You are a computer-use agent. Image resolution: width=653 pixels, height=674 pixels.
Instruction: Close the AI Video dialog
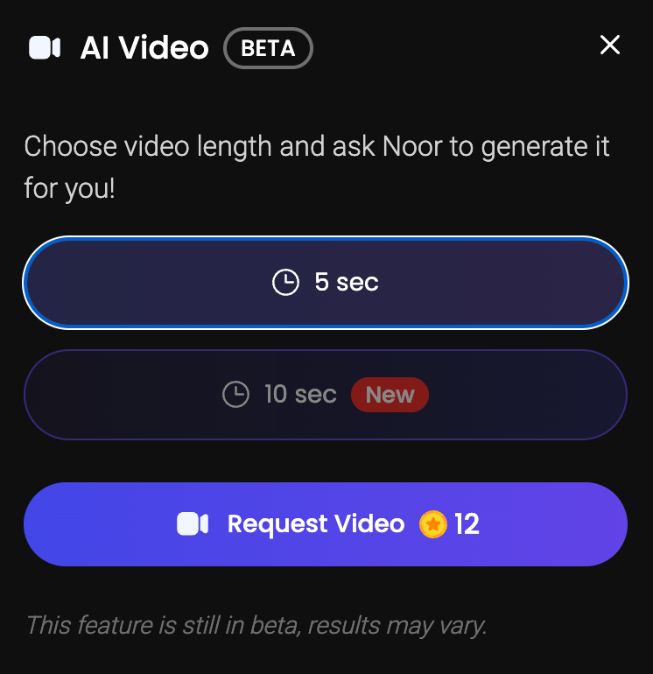click(x=609, y=45)
